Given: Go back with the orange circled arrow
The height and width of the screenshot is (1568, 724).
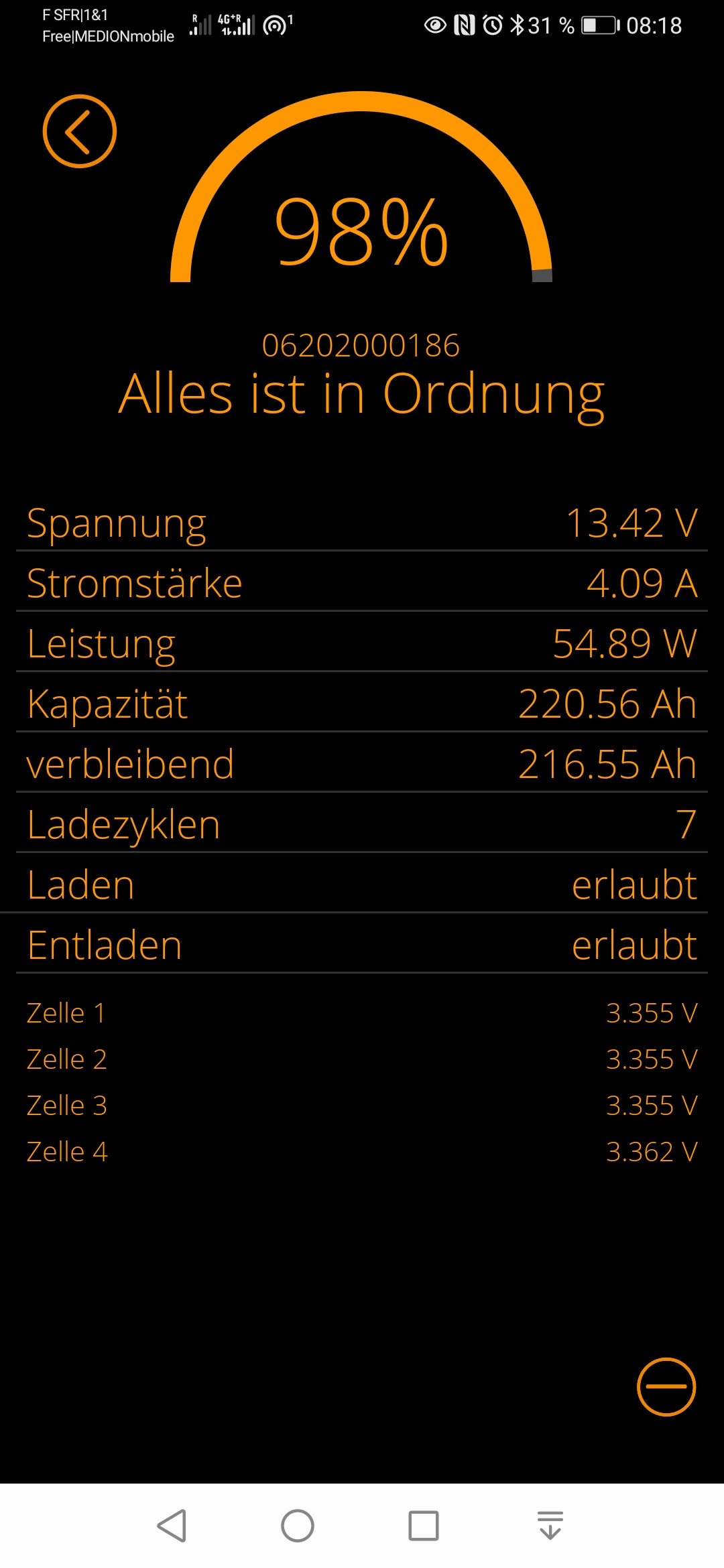Looking at the screenshot, I should (x=80, y=131).
